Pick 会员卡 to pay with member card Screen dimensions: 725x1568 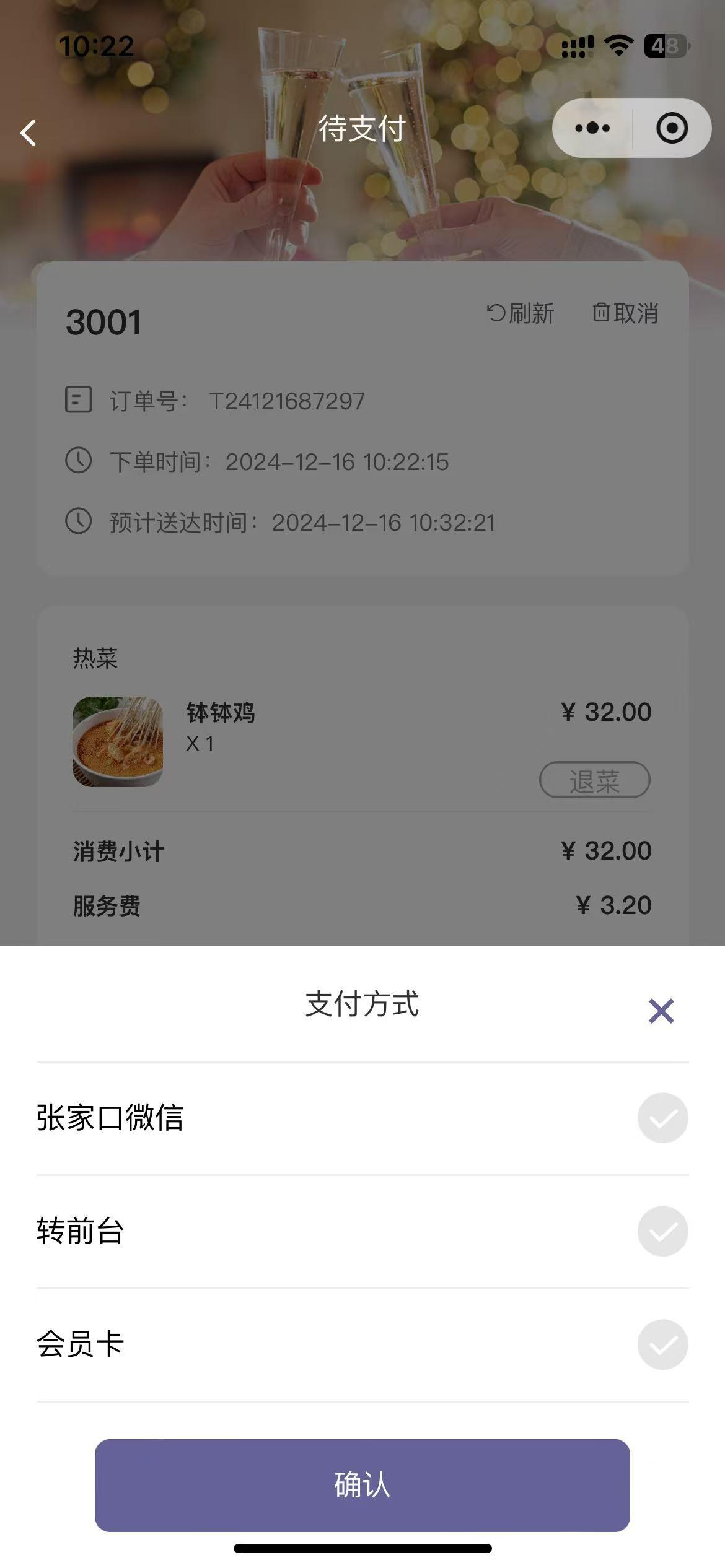(662, 1344)
